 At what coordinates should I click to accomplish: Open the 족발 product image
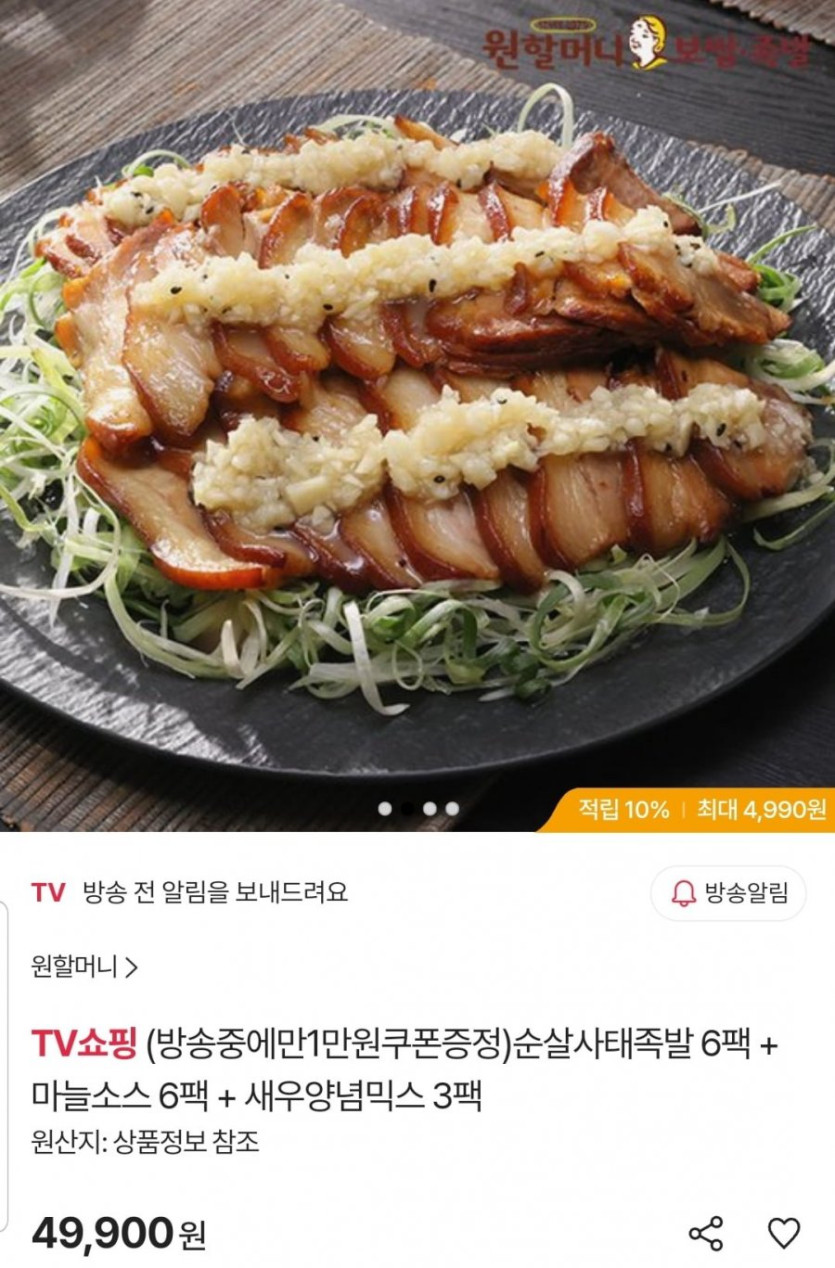[x=417, y=400]
